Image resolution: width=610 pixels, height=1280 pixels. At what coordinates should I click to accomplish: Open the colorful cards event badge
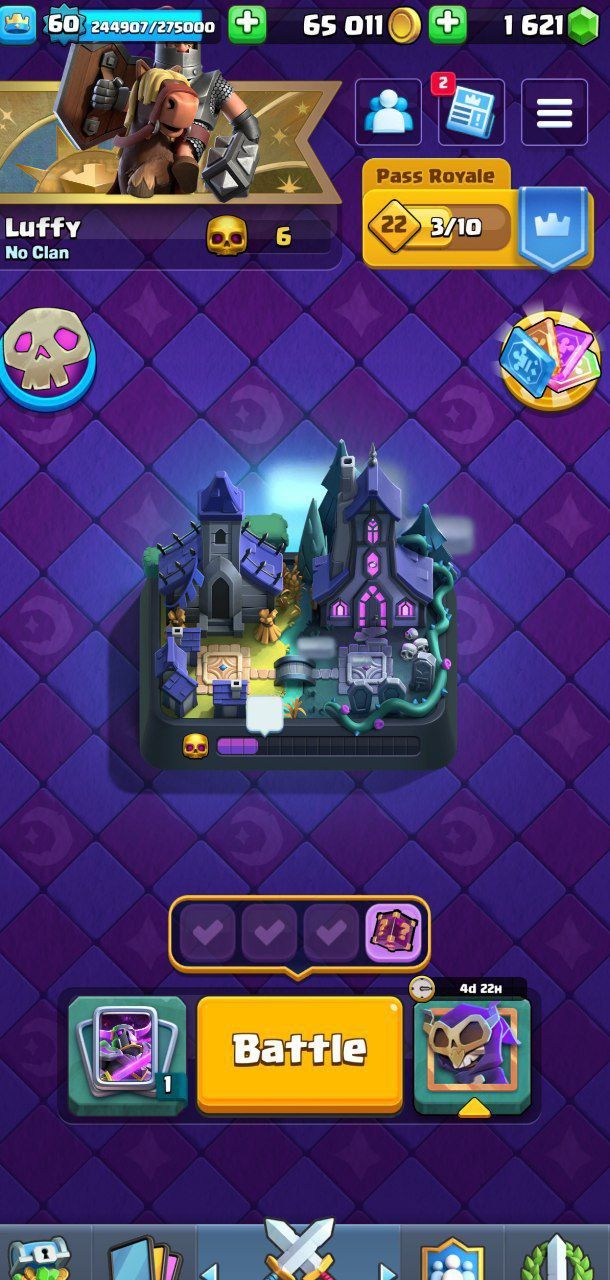[x=549, y=361]
